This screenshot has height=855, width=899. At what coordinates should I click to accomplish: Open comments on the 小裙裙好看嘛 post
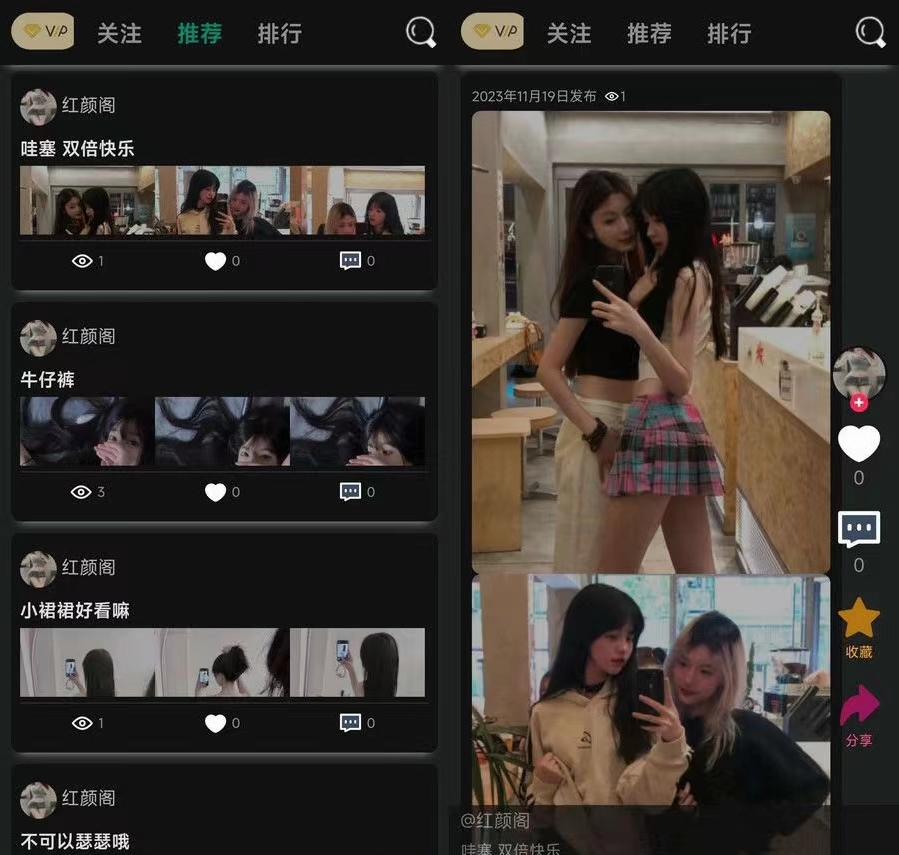[350, 722]
